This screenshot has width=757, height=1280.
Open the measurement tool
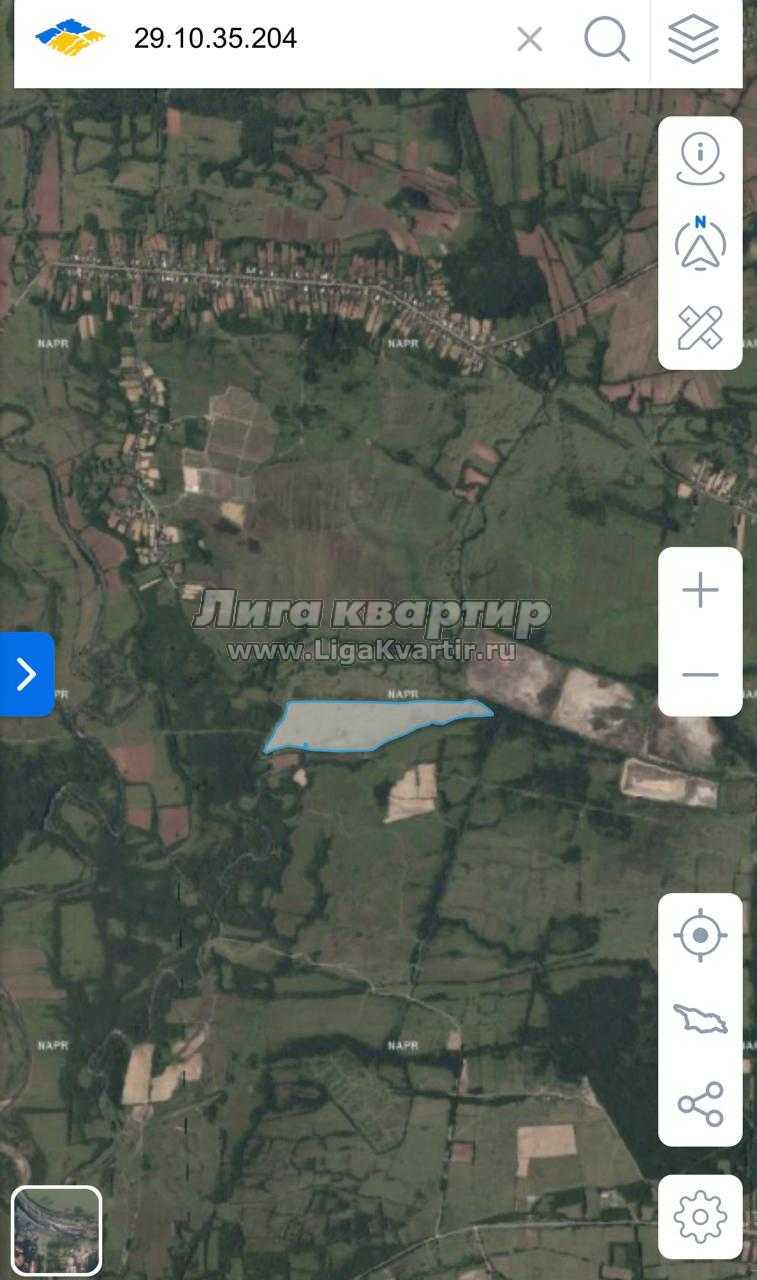(700, 327)
